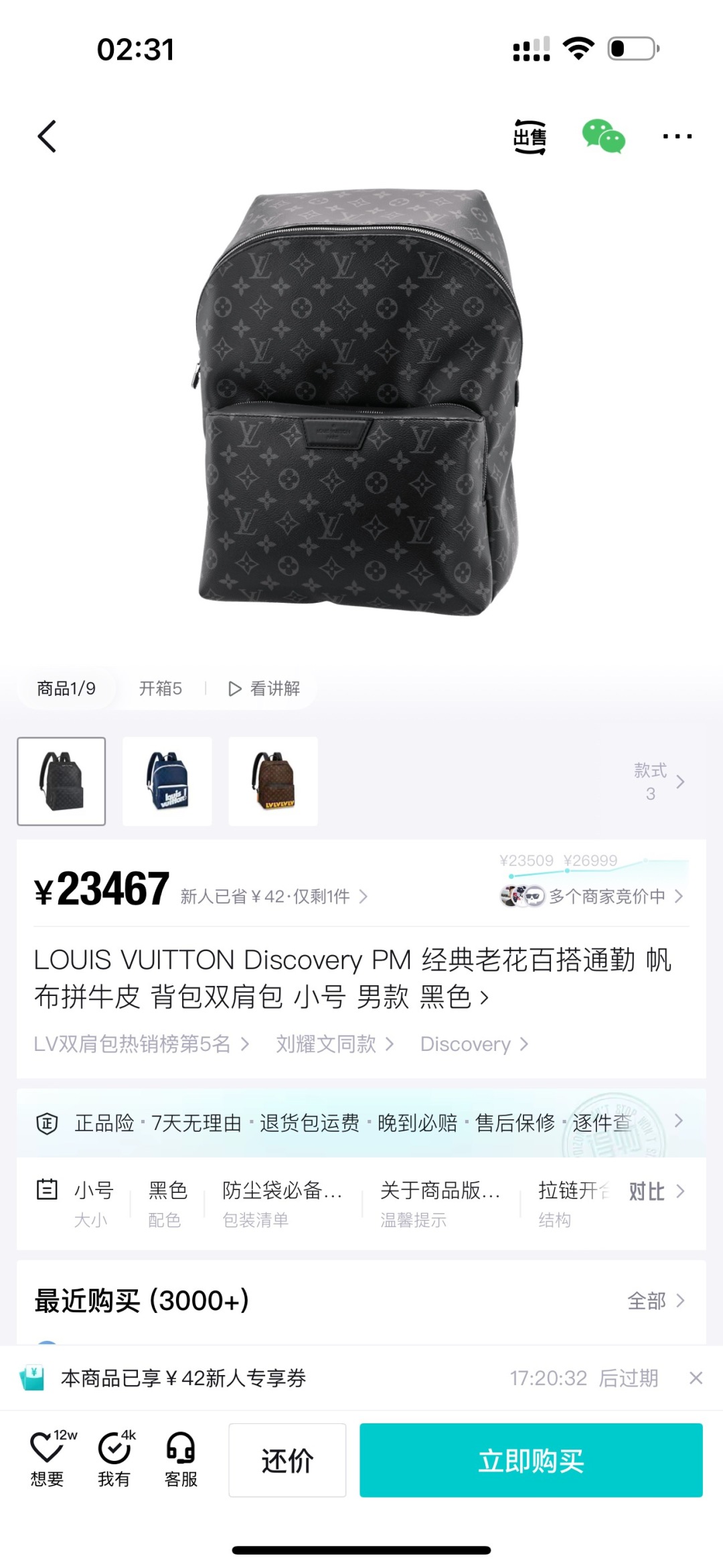The width and height of the screenshot is (723, 1568).
Task: Open the Discovery series link
Action: click(474, 1044)
